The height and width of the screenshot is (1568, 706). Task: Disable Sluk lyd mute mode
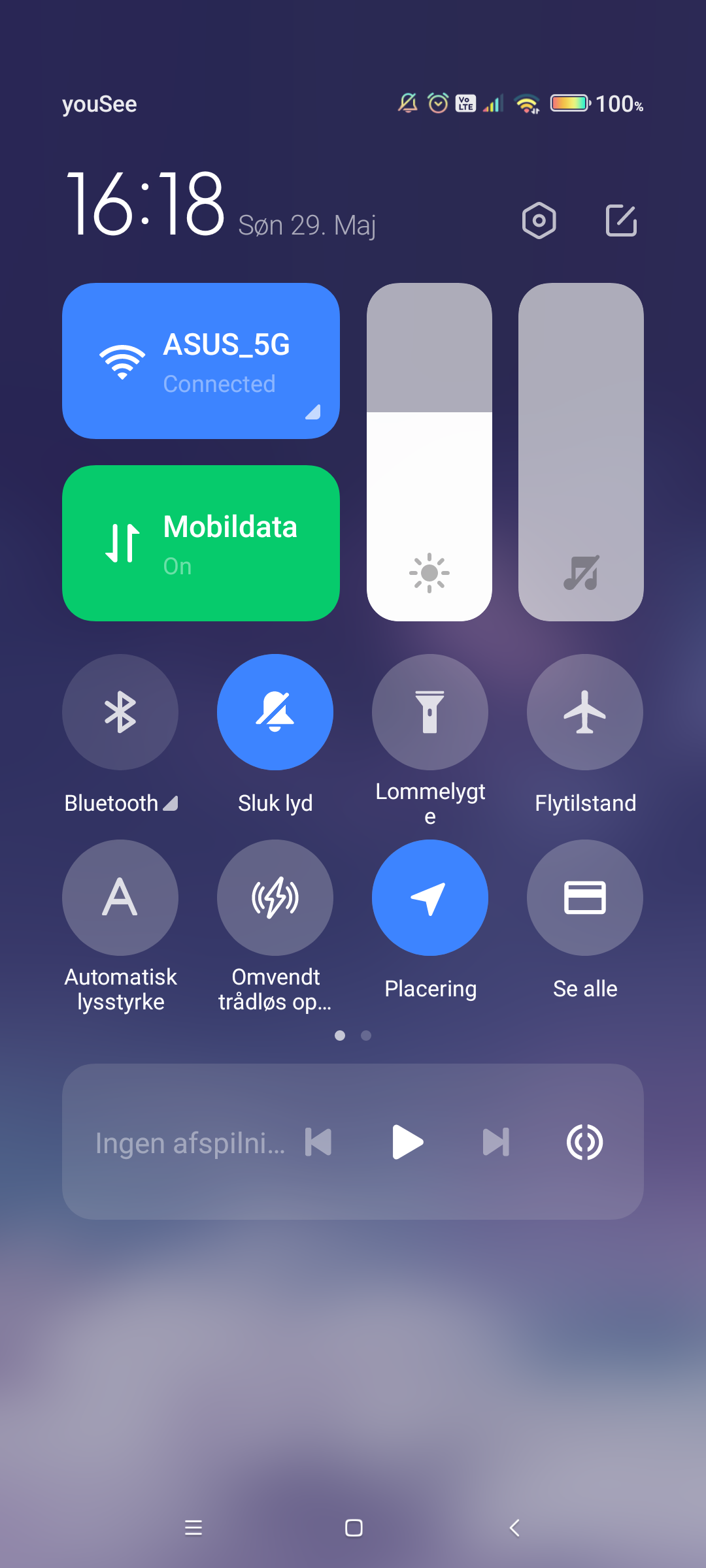pos(275,712)
